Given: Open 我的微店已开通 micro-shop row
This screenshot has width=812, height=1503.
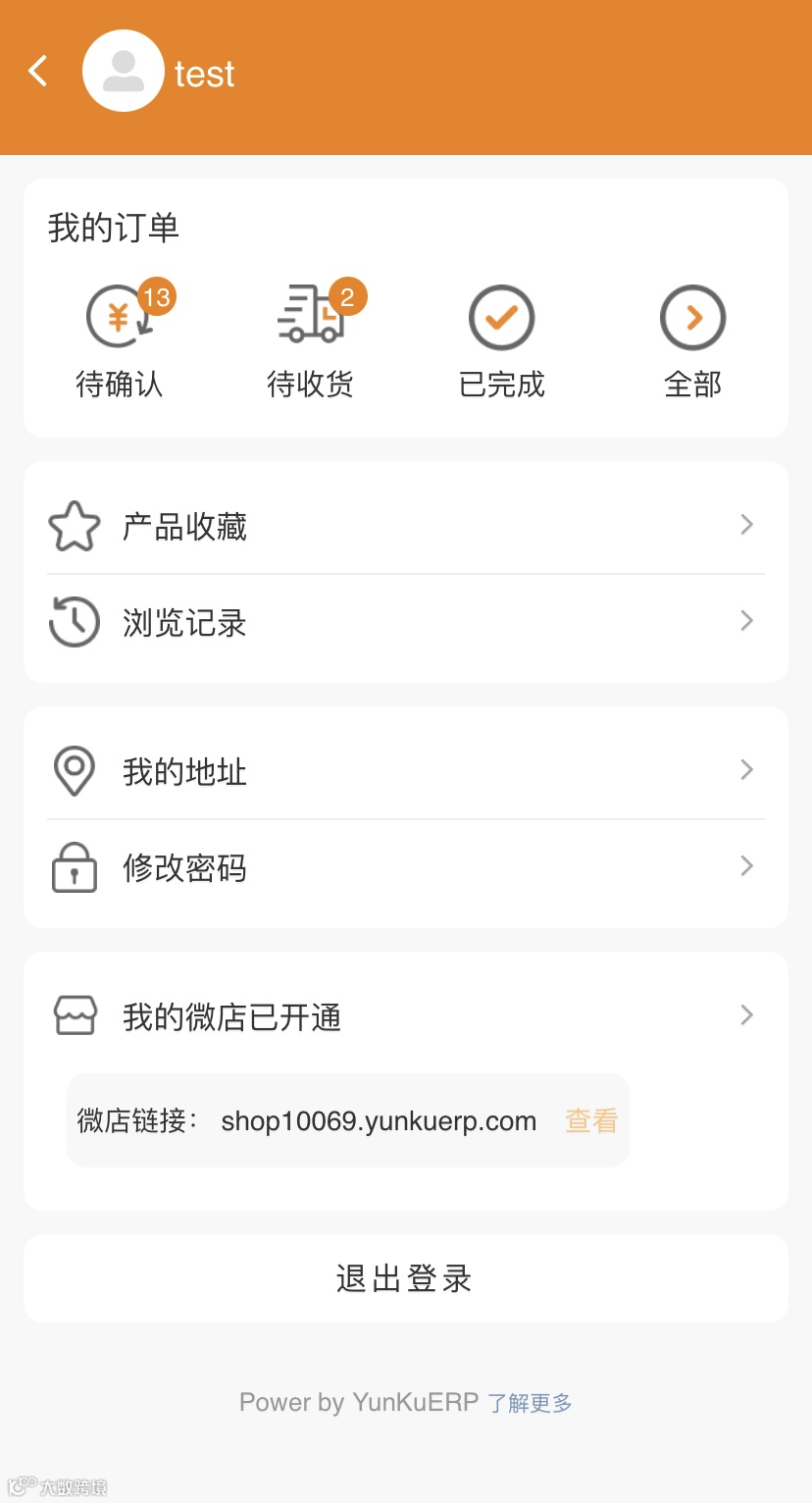Looking at the screenshot, I should tap(405, 1016).
